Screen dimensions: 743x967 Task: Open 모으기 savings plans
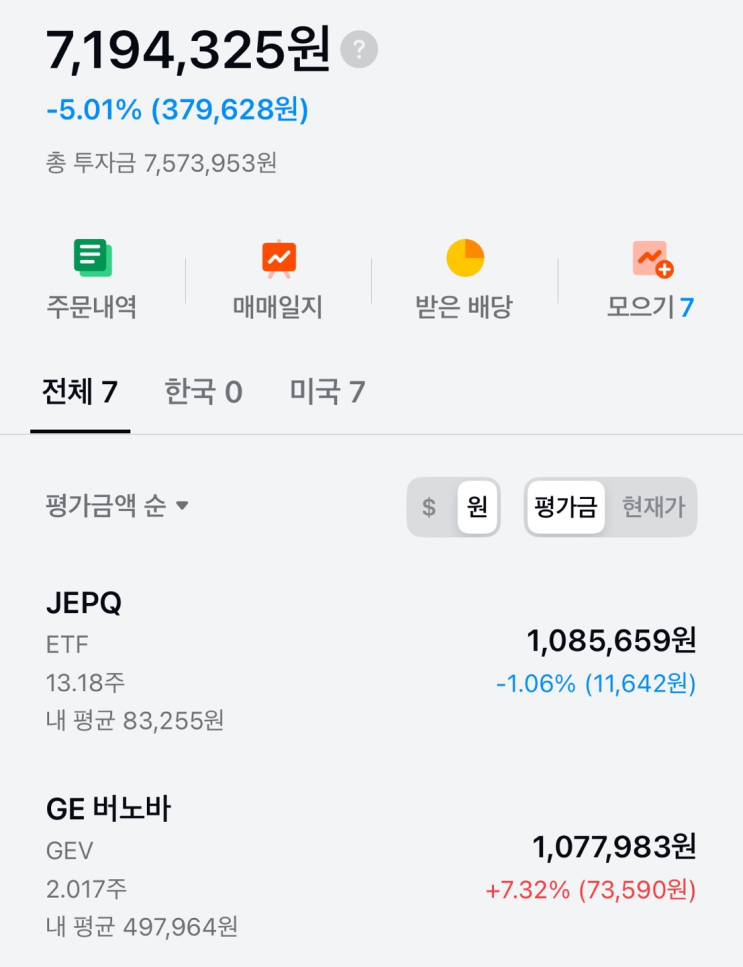tap(651, 279)
